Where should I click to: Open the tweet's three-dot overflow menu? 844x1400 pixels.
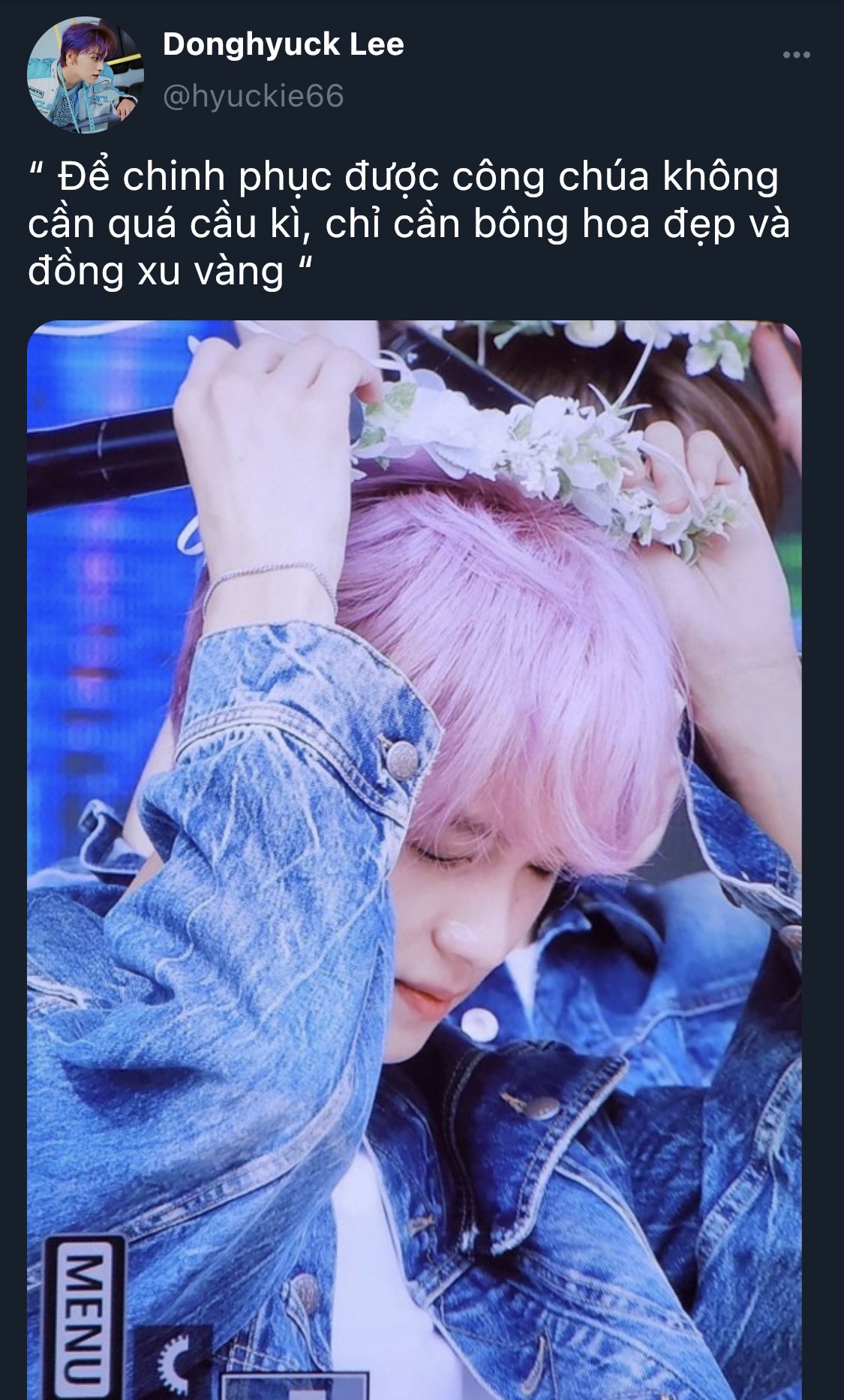click(796, 55)
